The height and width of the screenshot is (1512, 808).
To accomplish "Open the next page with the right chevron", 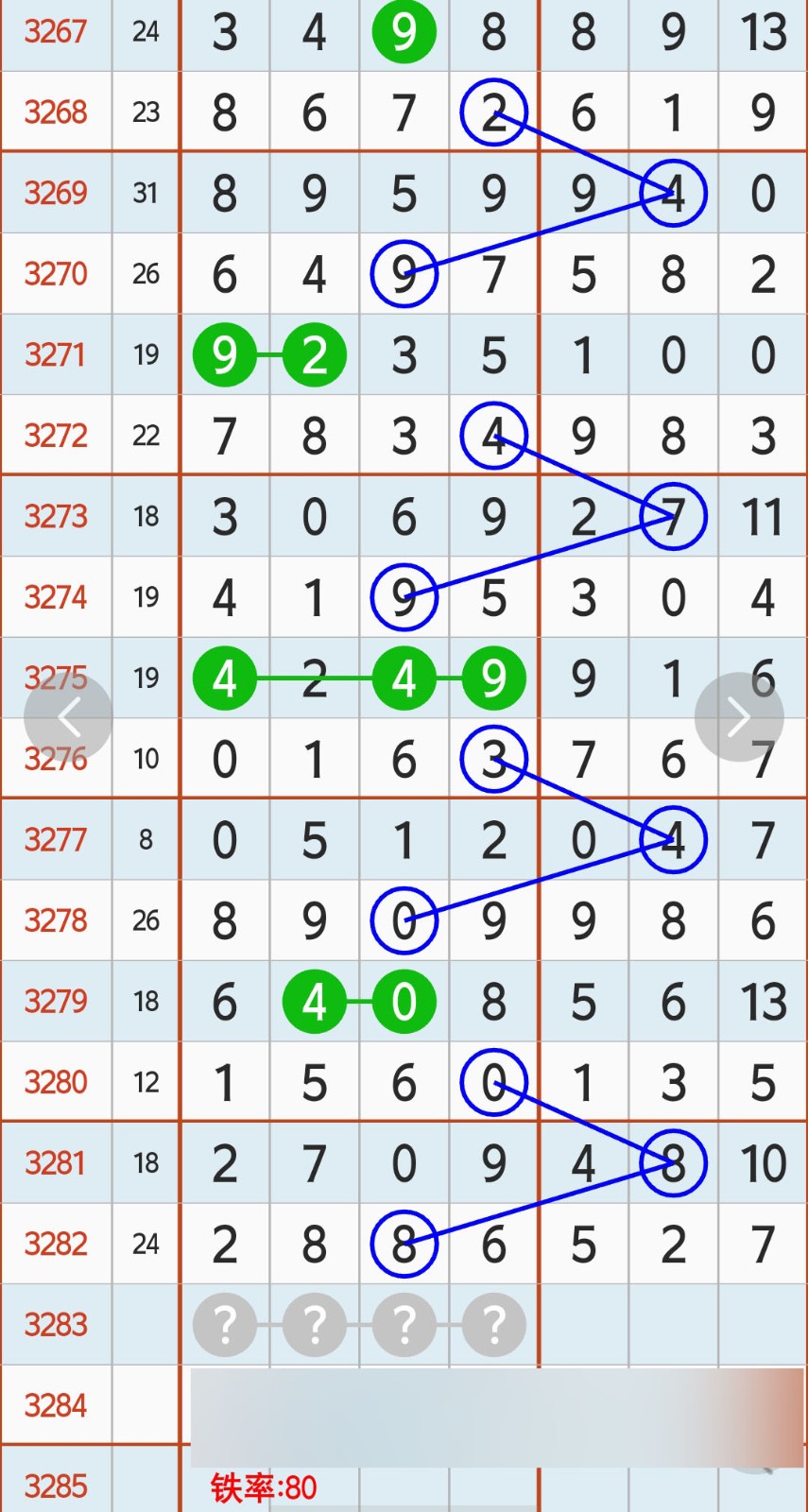I will coord(740,715).
